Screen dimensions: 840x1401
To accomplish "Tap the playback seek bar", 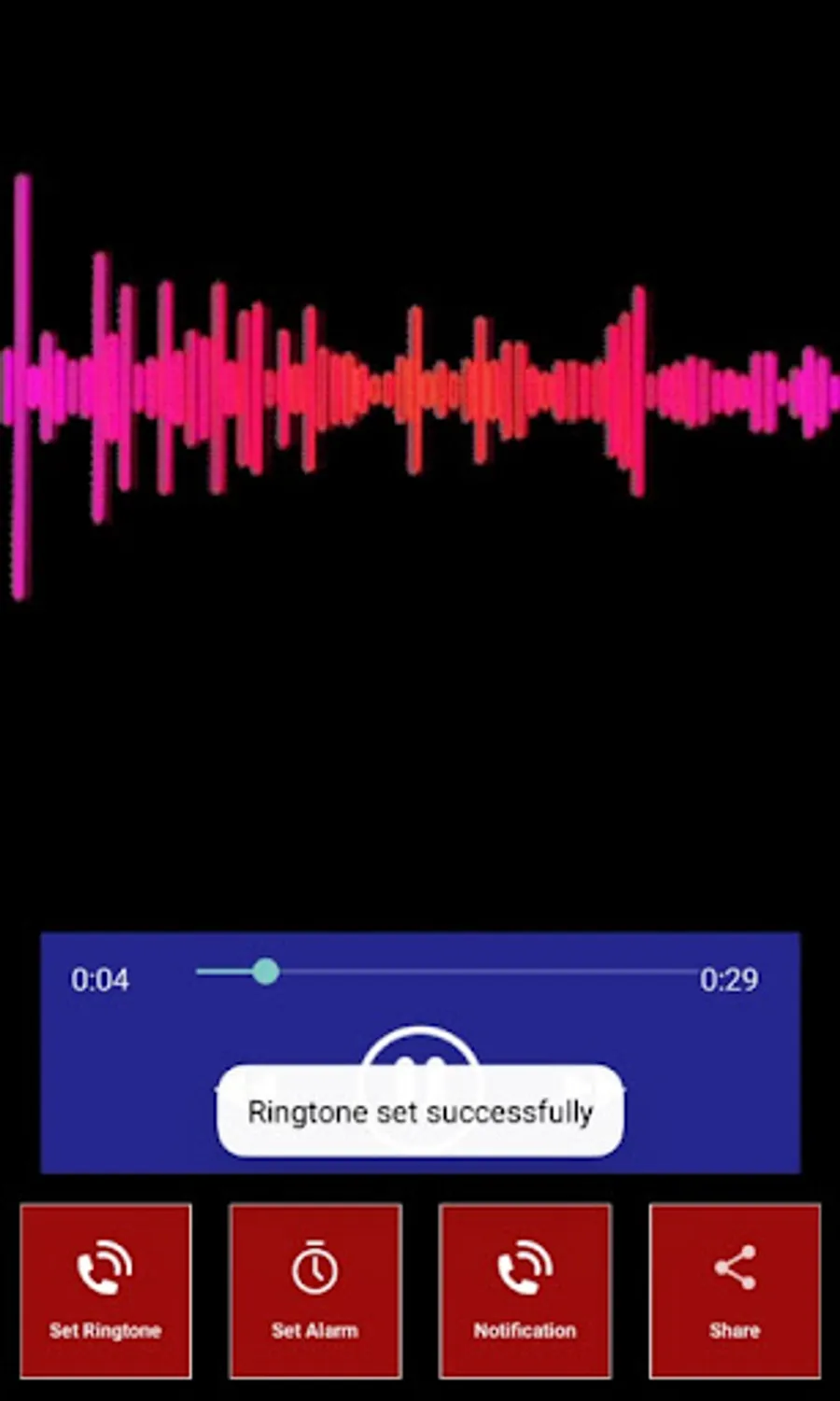I will 446,973.
